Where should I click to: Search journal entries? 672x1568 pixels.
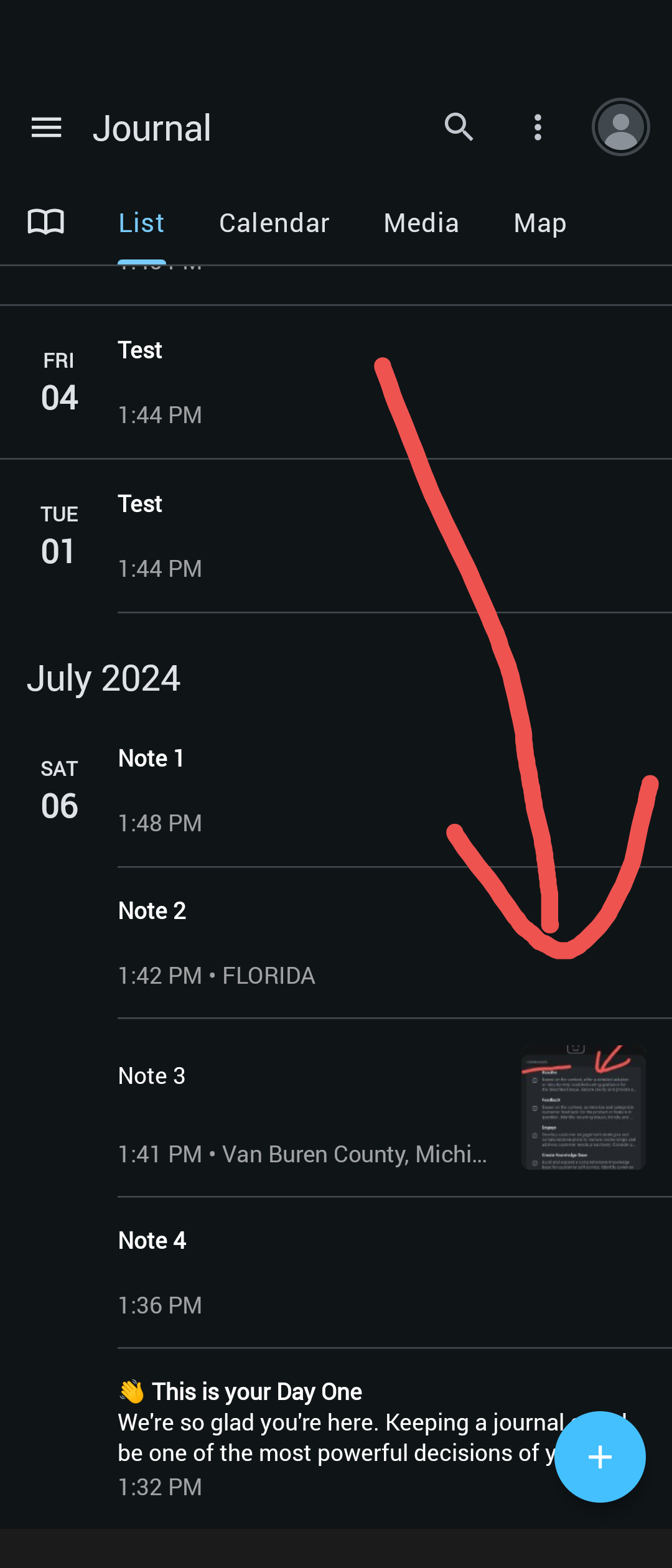point(459,128)
